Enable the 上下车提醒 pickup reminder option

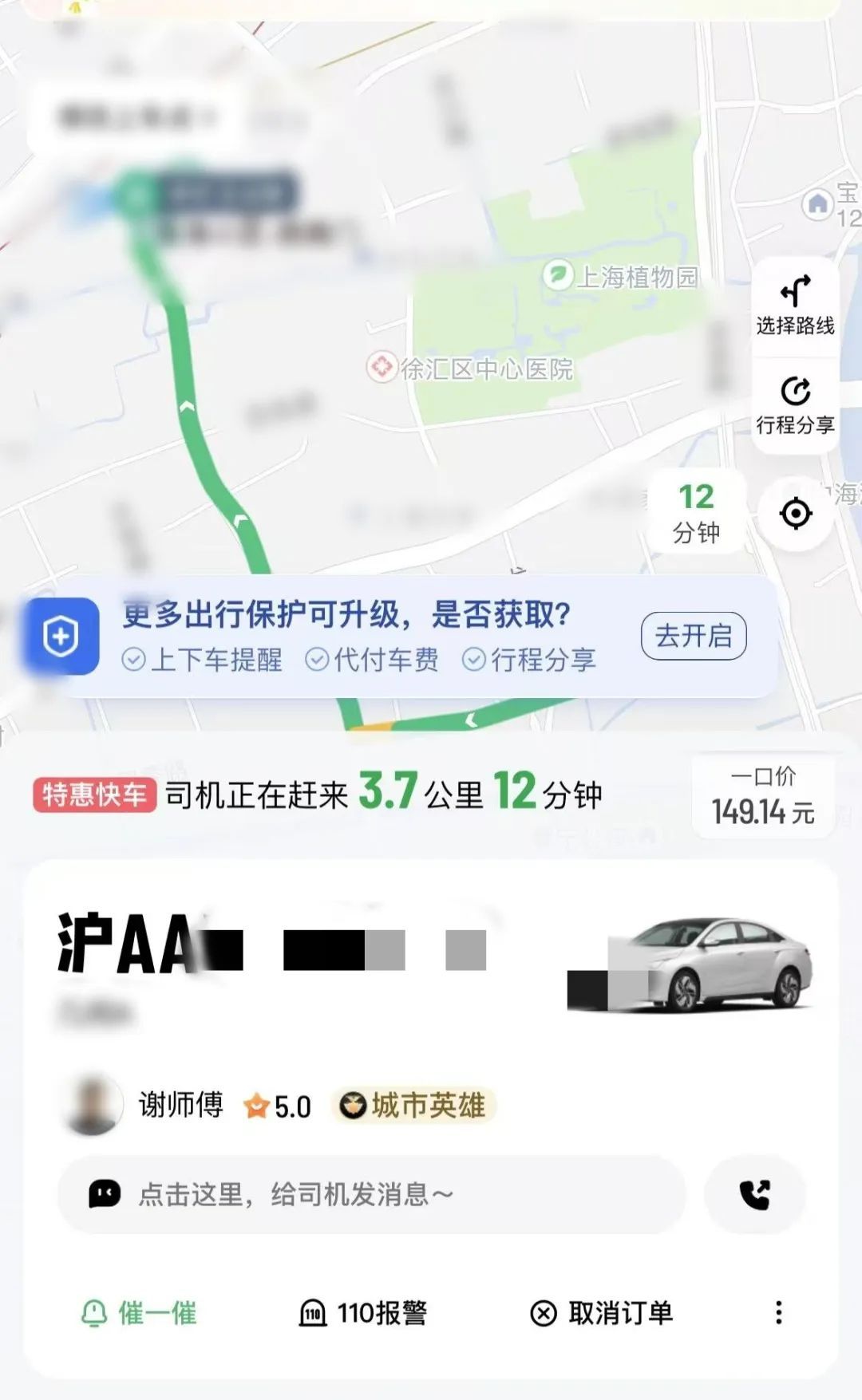204,660
